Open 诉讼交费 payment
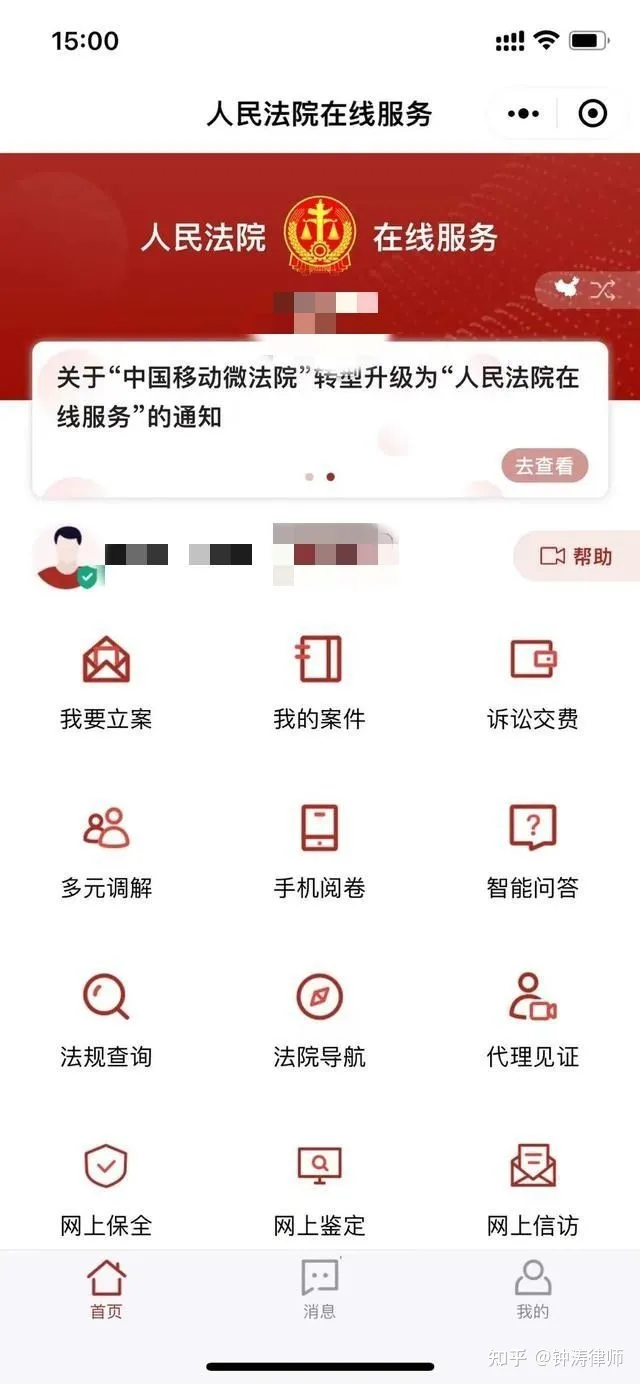 coord(532,680)
